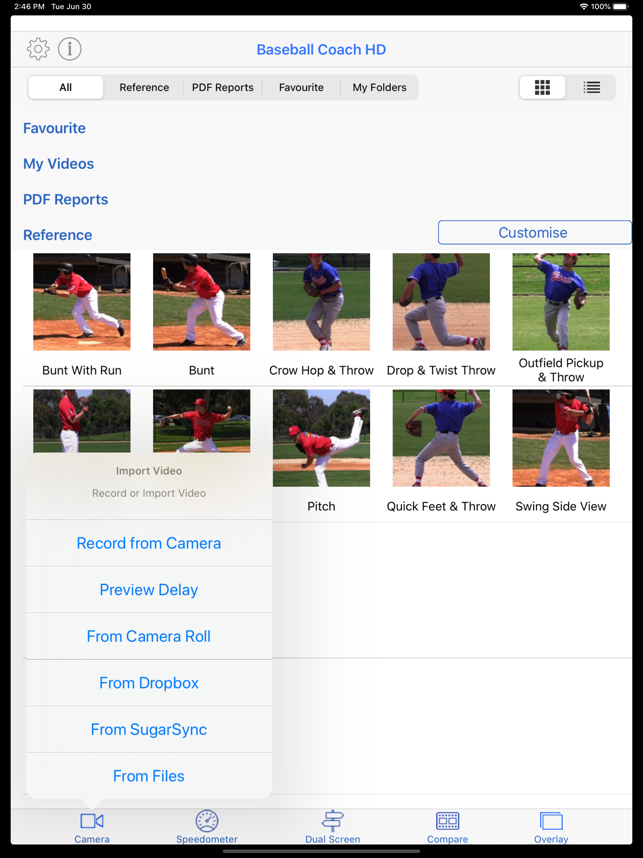
Task: Open the Swing Side View video
Action: [x=560, y=439]
